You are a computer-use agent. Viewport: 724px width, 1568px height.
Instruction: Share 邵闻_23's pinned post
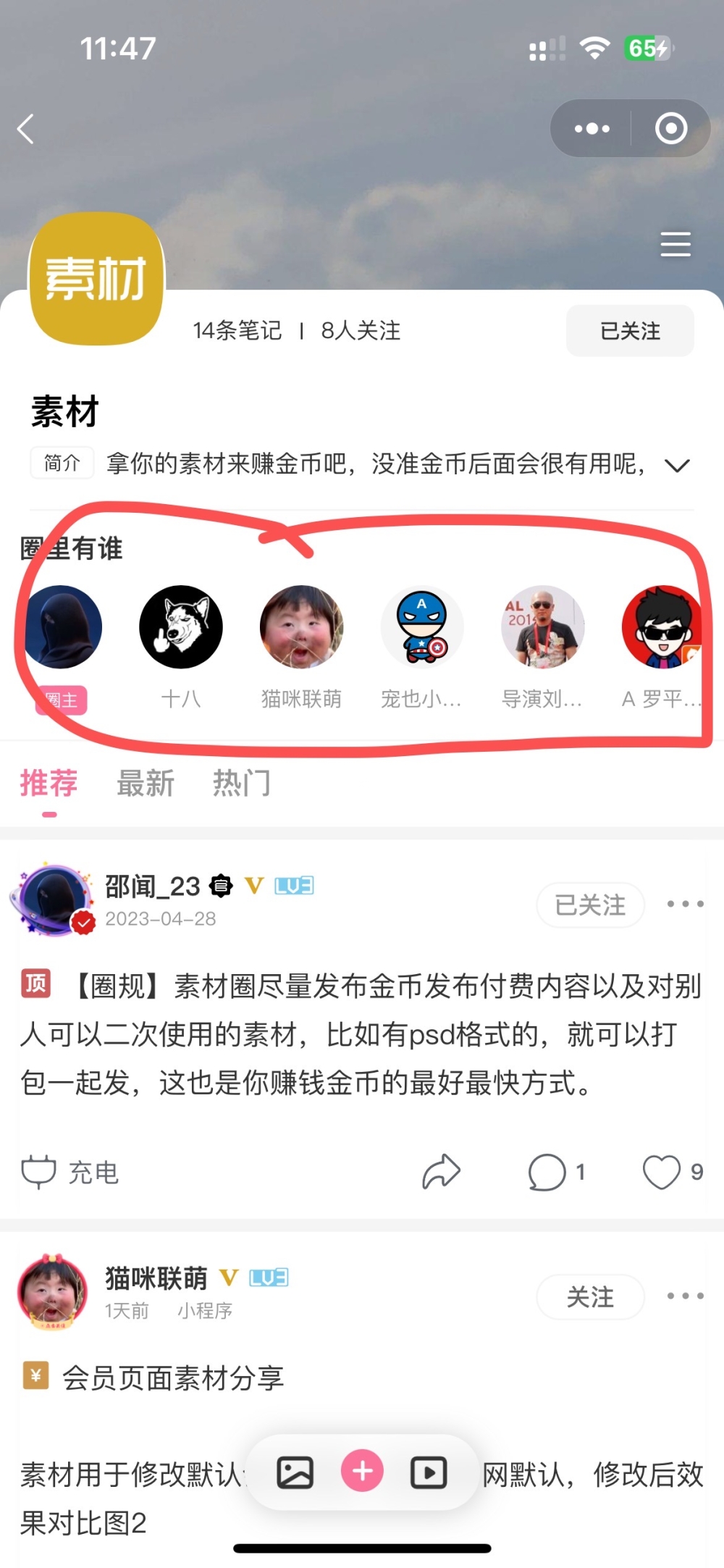(441, 1172)
